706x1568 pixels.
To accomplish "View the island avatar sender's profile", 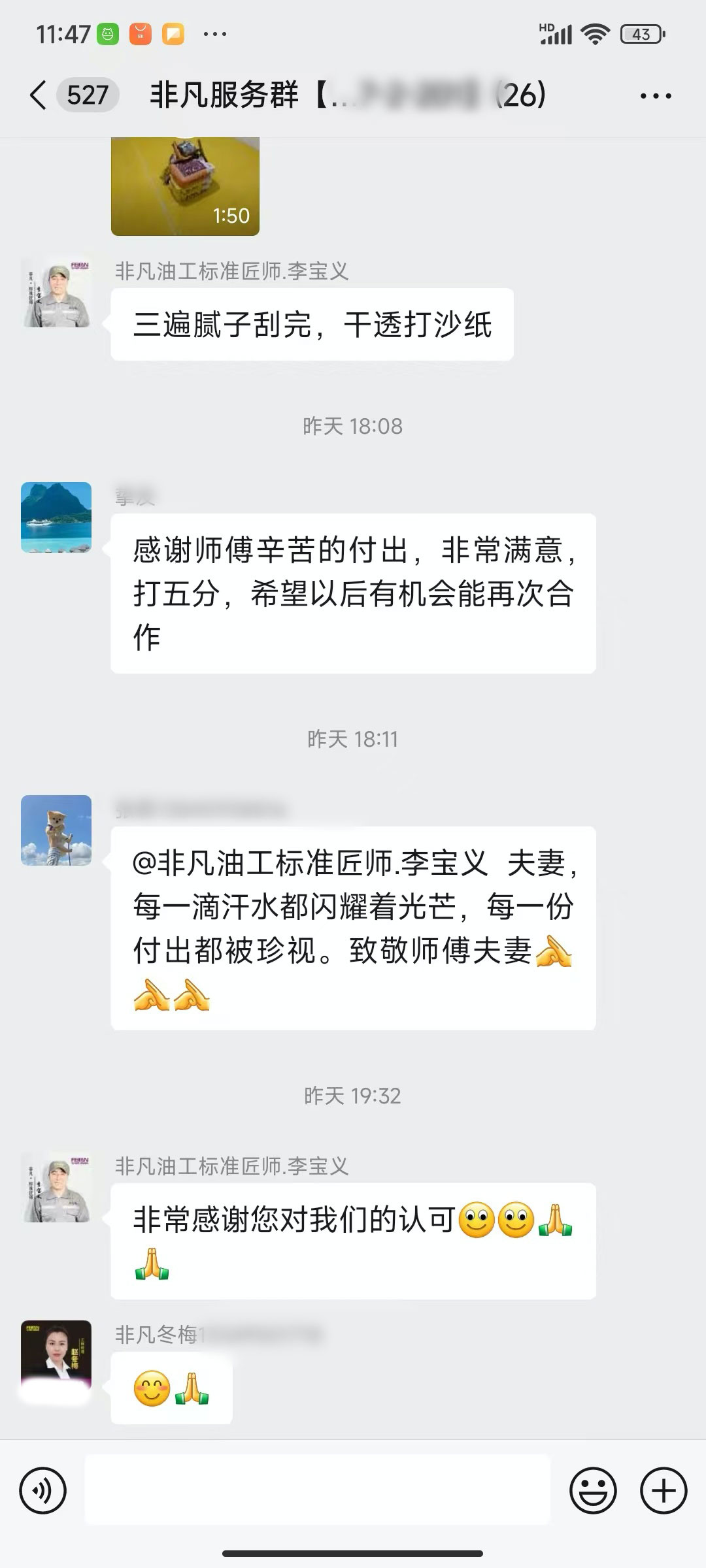I will [x=56, y=517].
